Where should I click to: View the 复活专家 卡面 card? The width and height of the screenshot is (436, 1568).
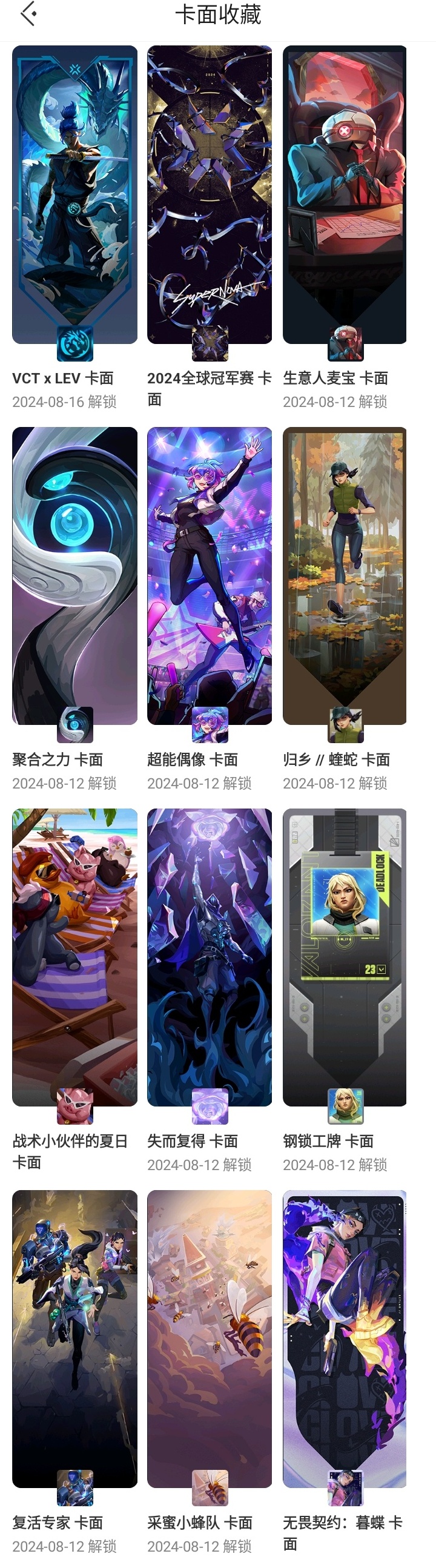(75, 1338)
